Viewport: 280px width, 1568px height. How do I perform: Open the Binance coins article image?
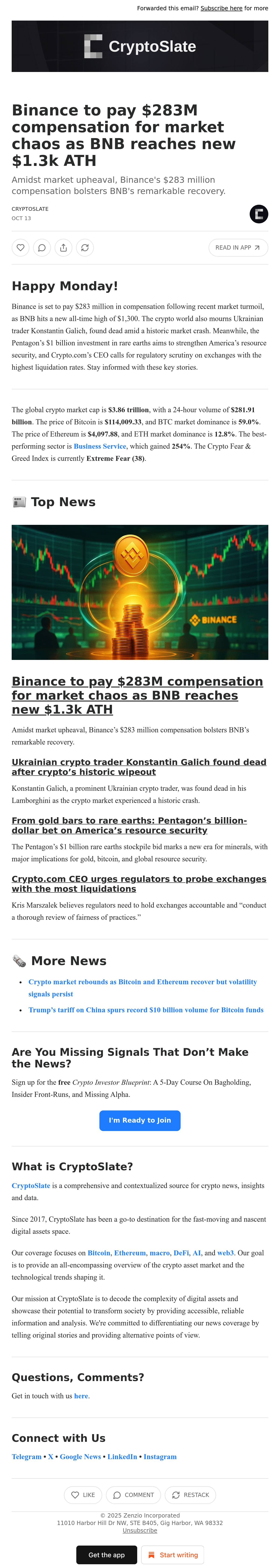click(x=140, y=592)
